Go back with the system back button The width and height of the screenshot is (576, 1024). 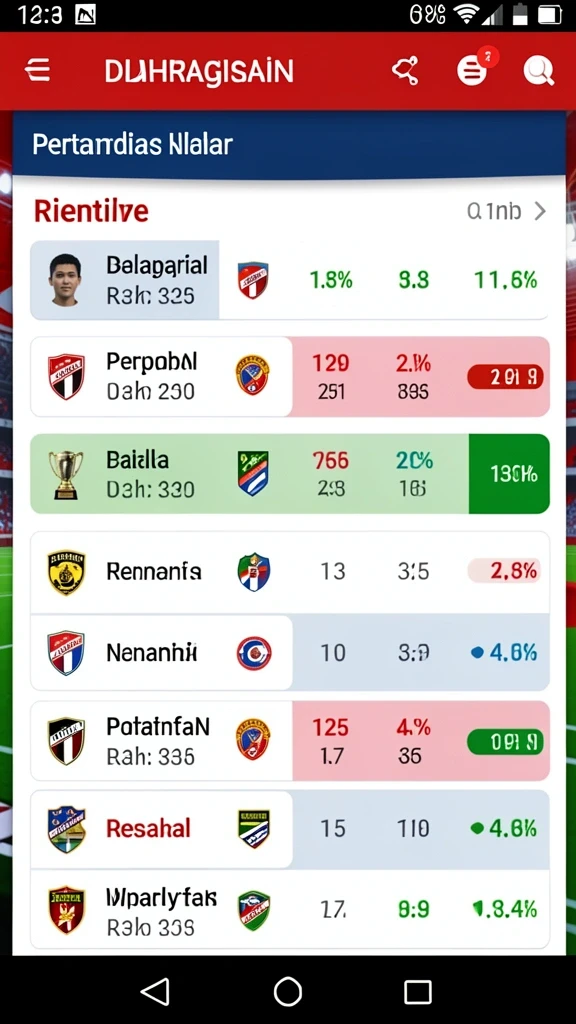point(156,991)
